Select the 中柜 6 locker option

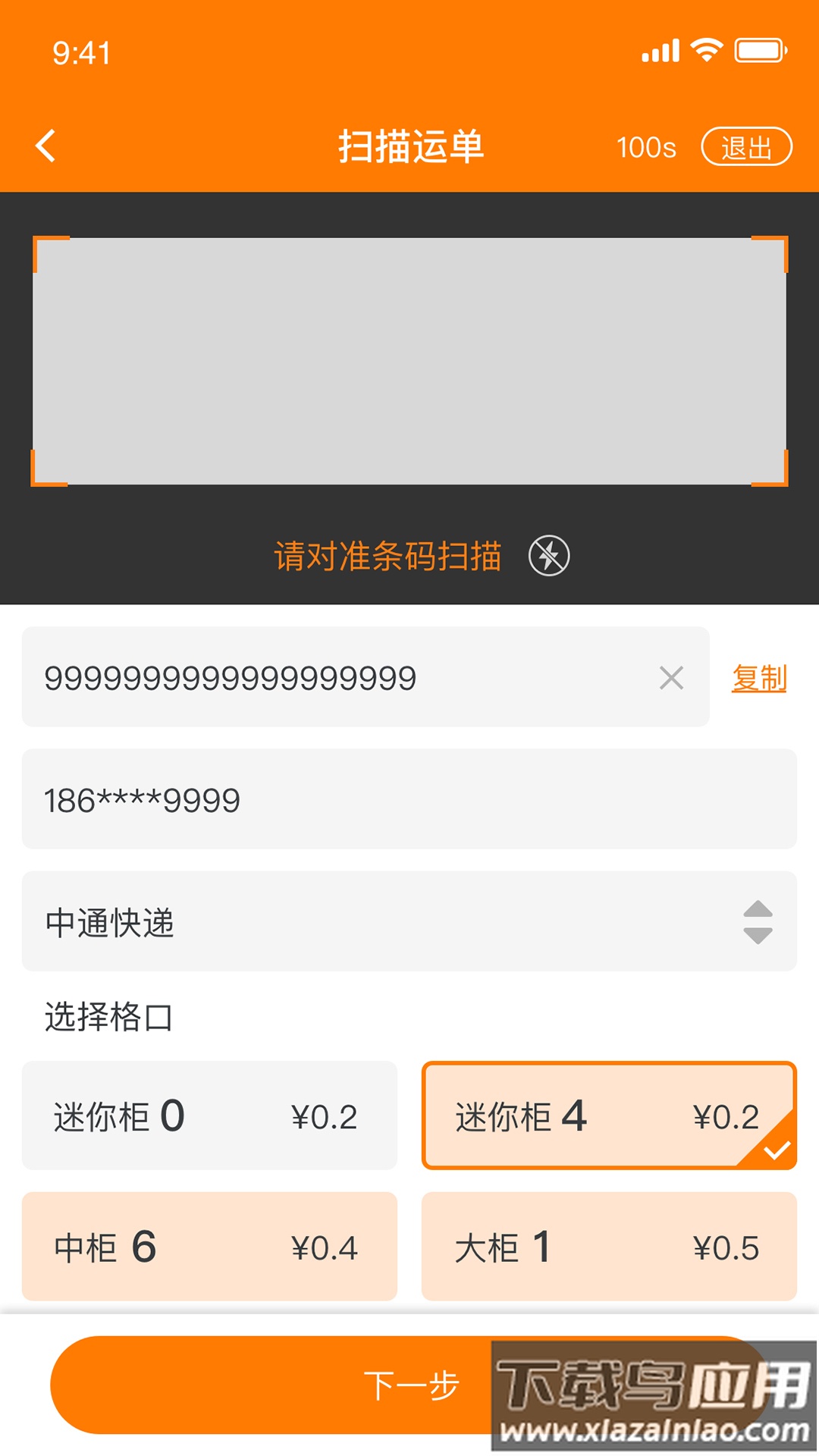pos(210,1245)
